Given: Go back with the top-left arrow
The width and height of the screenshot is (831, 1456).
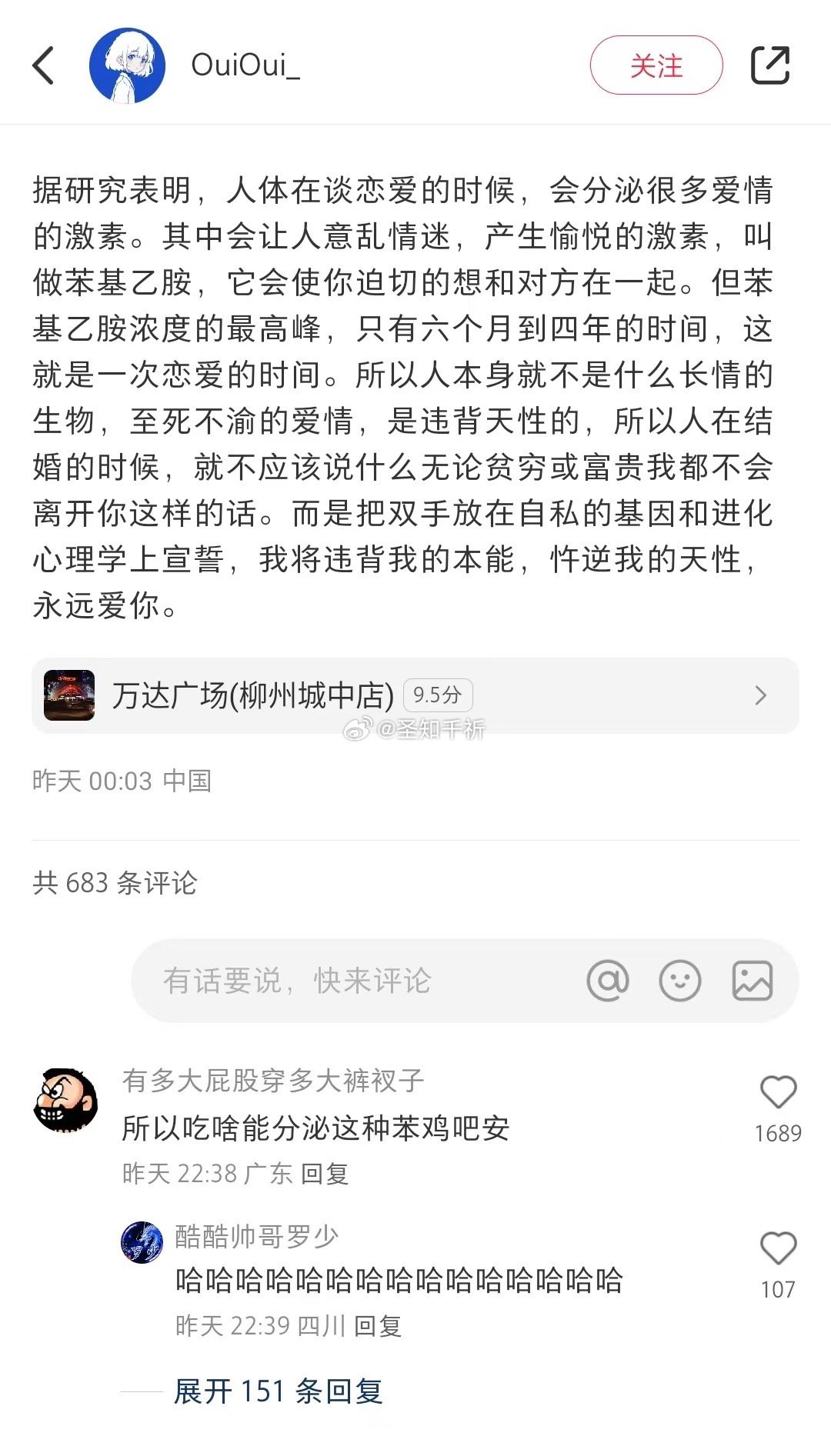Looking at the screenshot, I should tap(44, 65).
